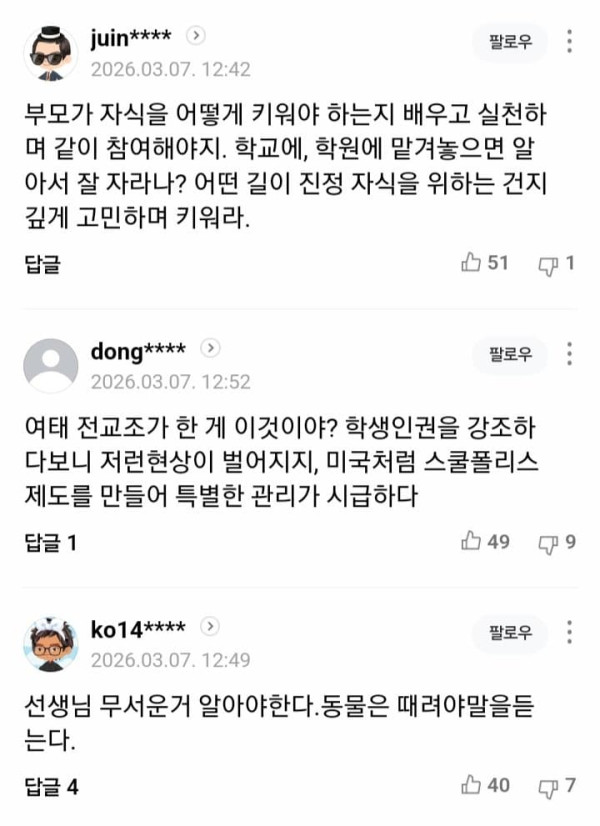Viewport: 600px width, 826px height.
Task: Open dong**** profile chevron
Action: click(209, 348)
